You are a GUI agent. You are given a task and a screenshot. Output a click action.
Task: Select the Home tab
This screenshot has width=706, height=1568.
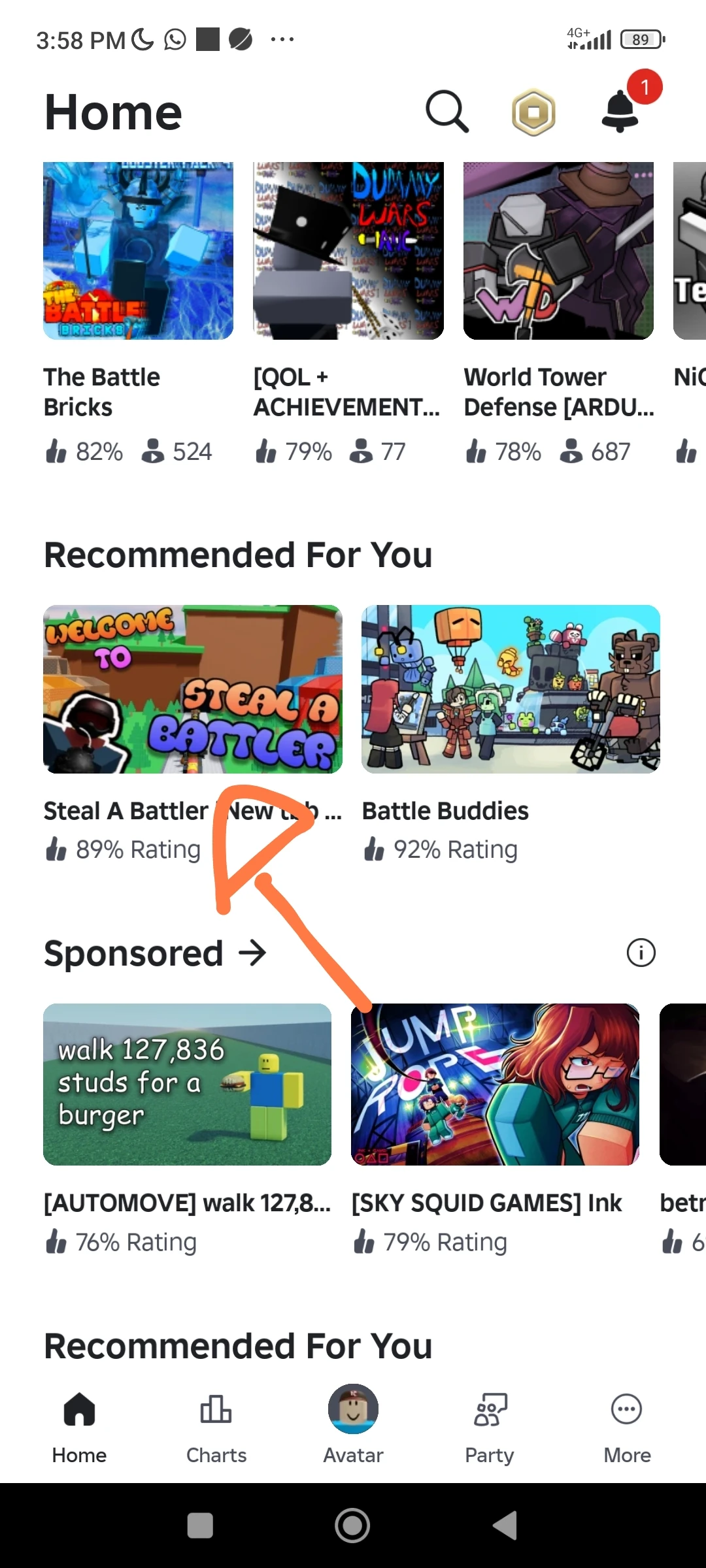pyautogui.click(x=79, y=1424)
